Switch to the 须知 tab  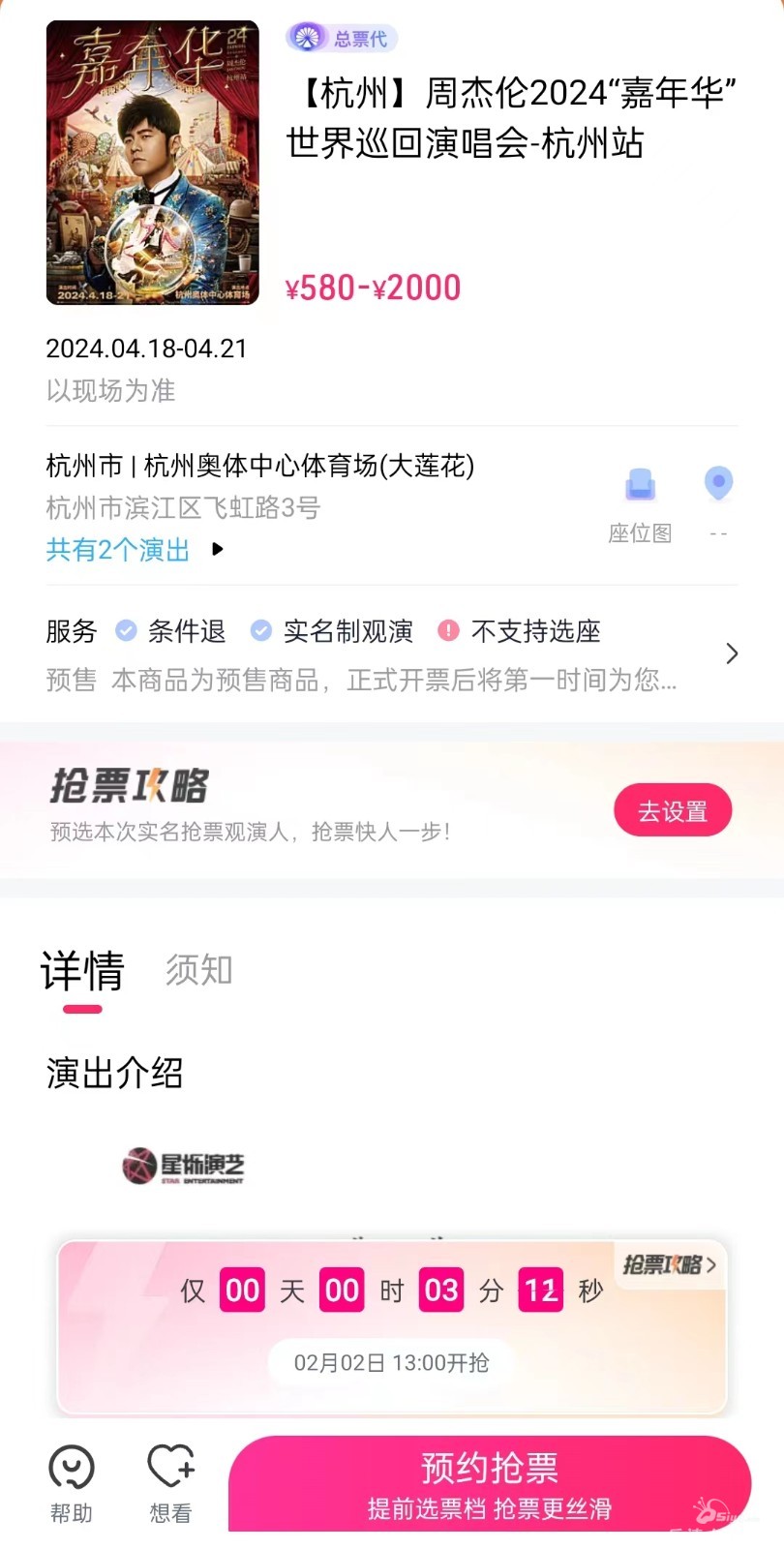point(198,969)
